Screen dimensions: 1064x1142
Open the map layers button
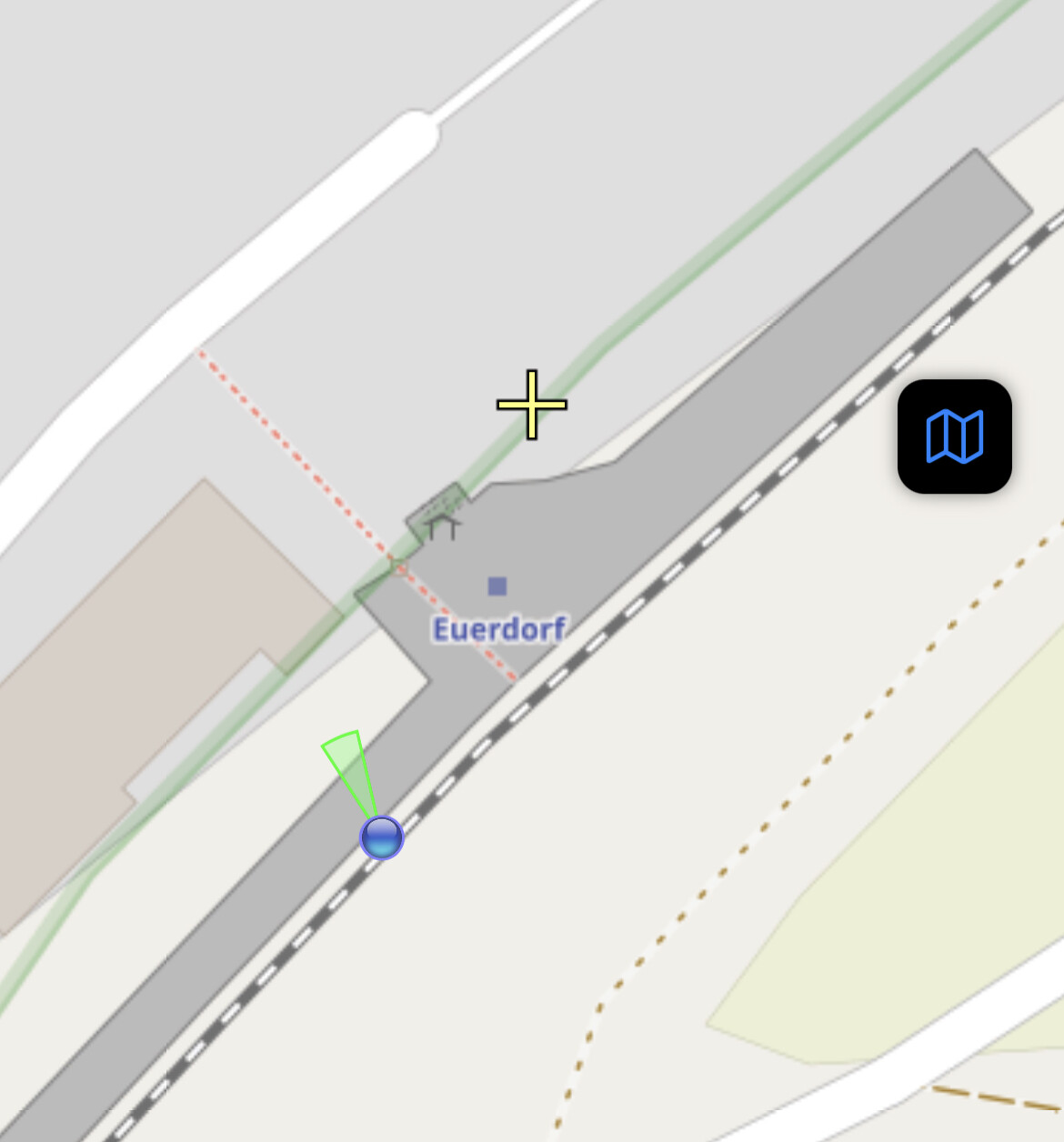(x=954, y=436)
